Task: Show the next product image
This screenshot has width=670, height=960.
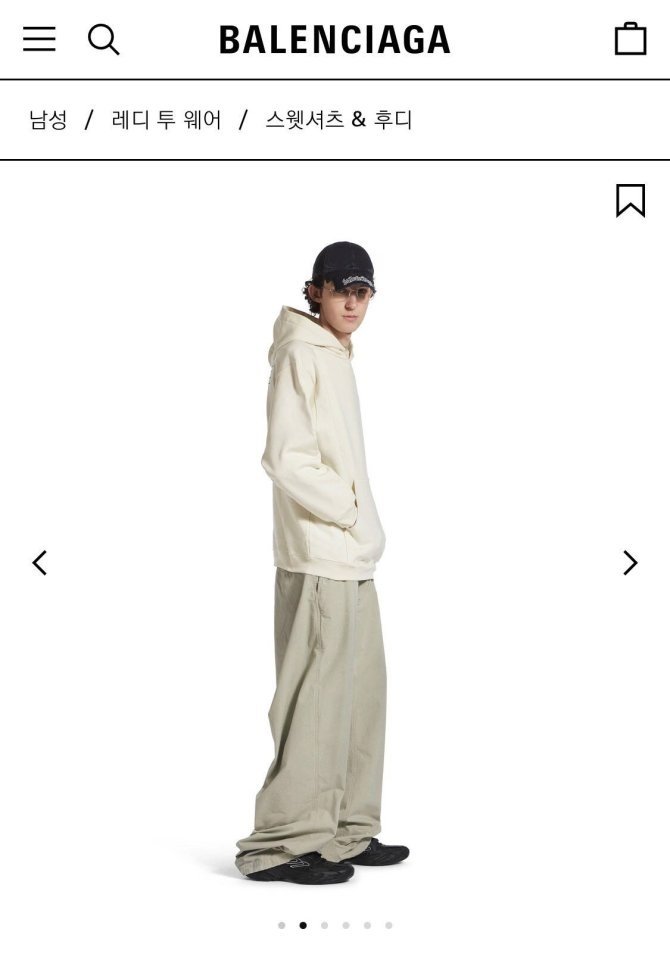Action: coord(630,563)
